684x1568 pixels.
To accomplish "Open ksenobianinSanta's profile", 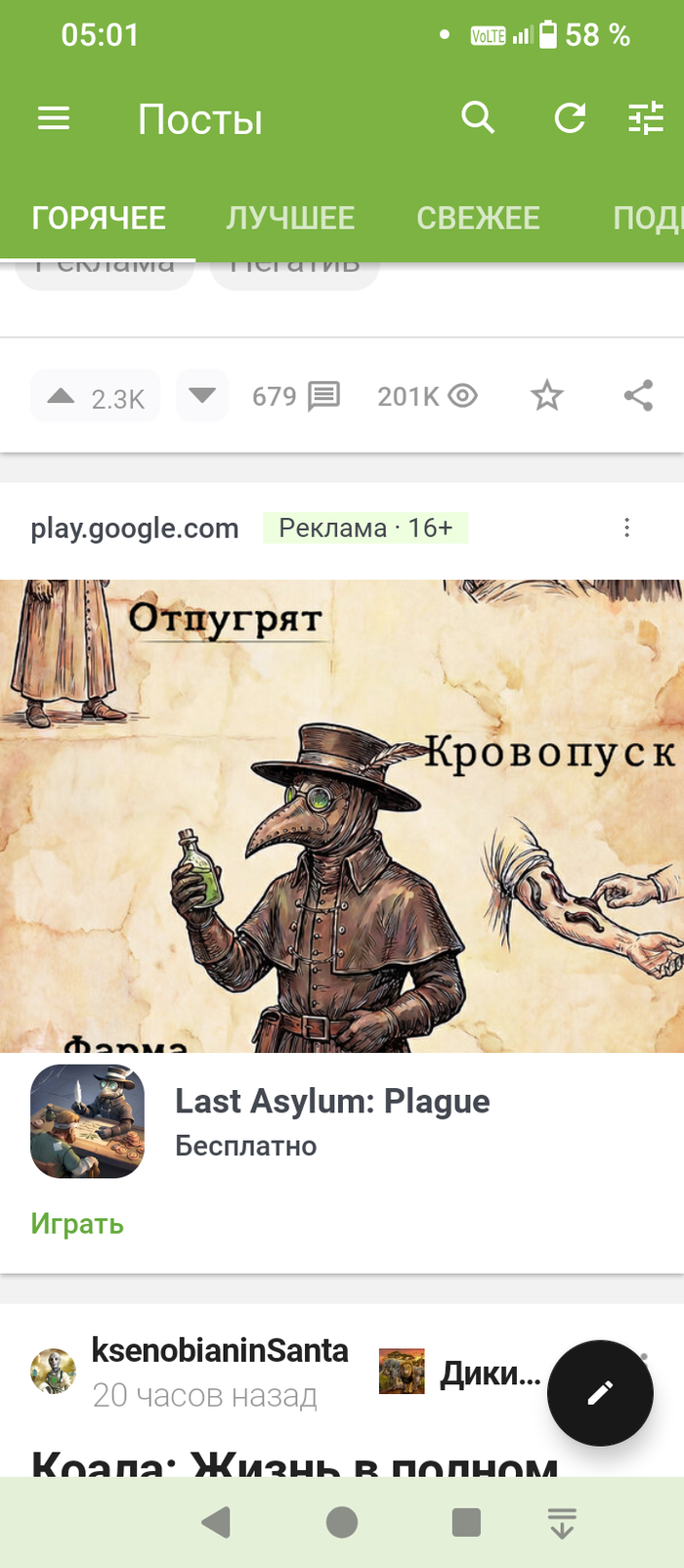I will coord(219,1350).
